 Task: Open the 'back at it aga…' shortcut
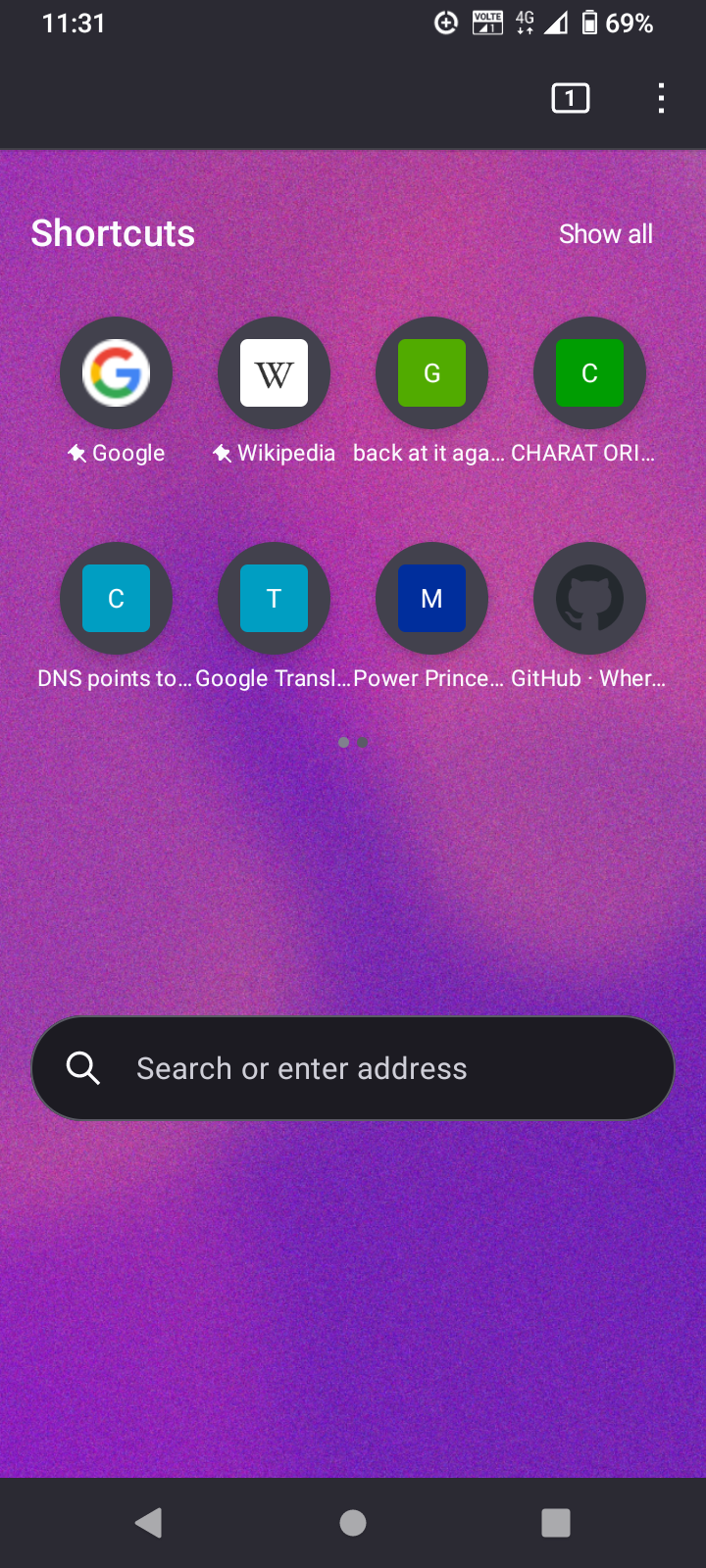click(431, 373)
